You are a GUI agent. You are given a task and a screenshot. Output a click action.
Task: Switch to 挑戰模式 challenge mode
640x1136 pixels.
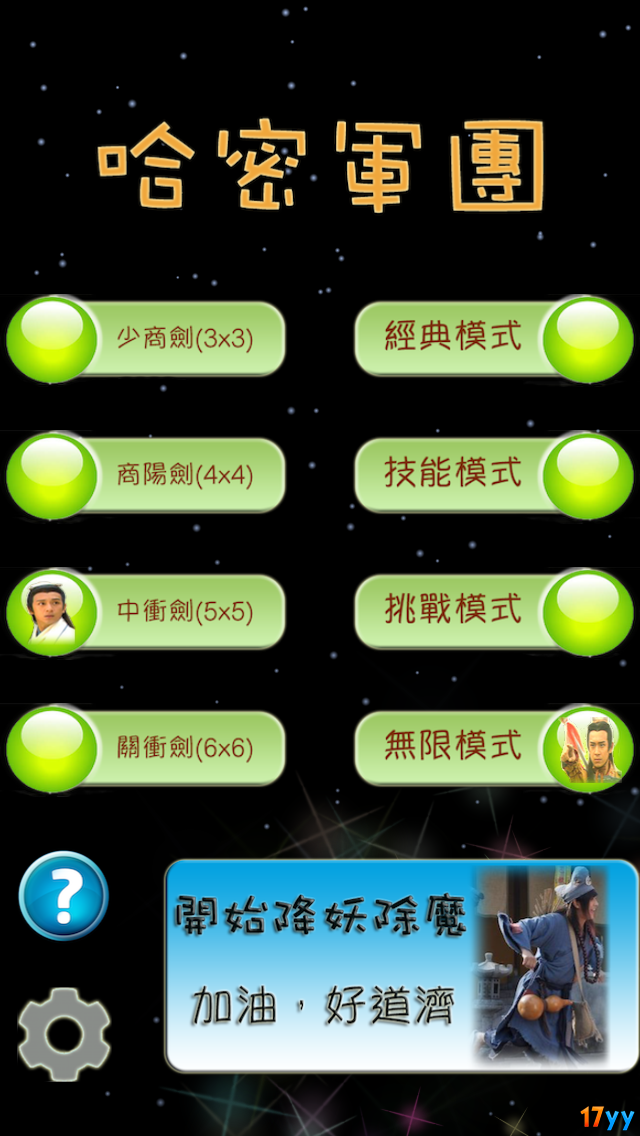point(494,613)
